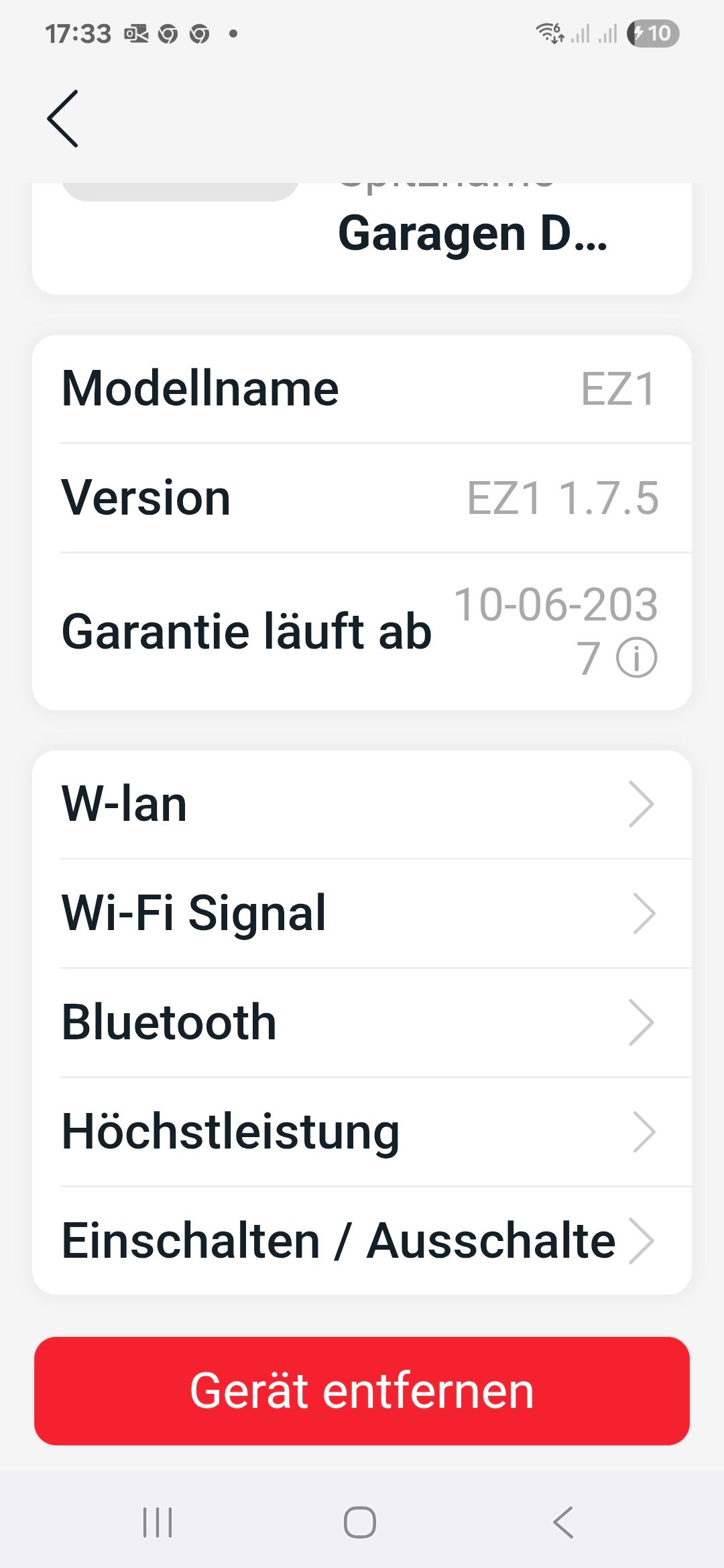Image resolution: width=724 pixels, height=1568 pixels.
Task: Open recent apps from navigation bar
Action: (158, 1522)
